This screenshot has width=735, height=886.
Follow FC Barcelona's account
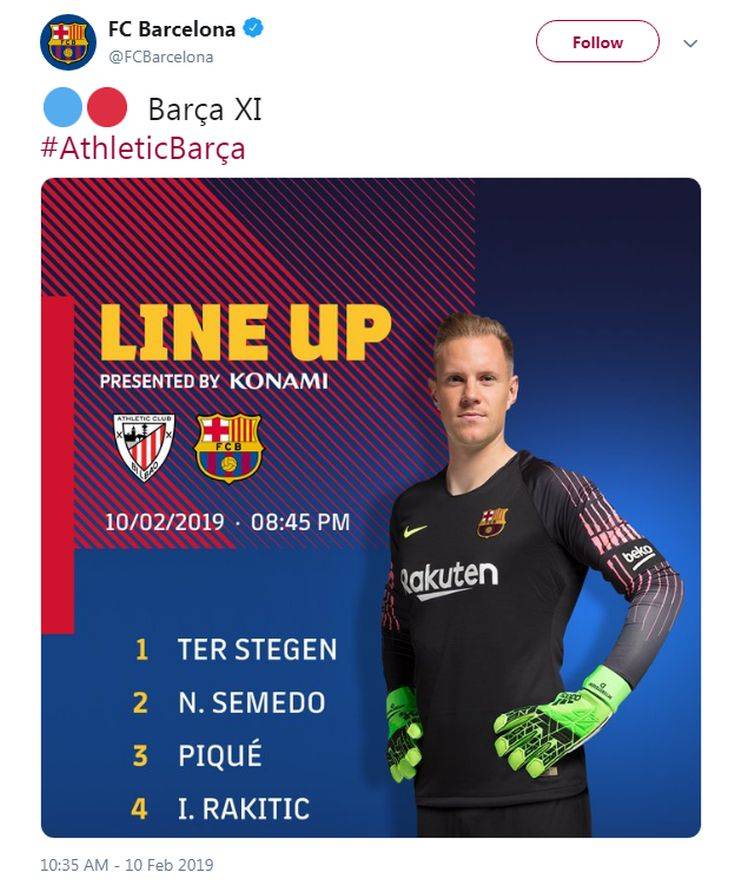pyautogui.click(x=597, y=42)
